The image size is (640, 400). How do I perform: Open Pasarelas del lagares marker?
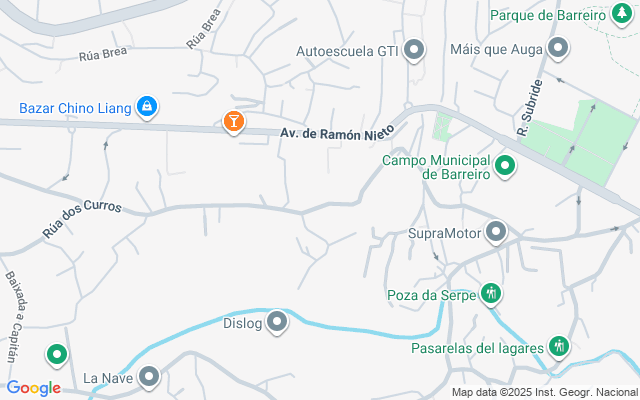click(x=559, y=347)
